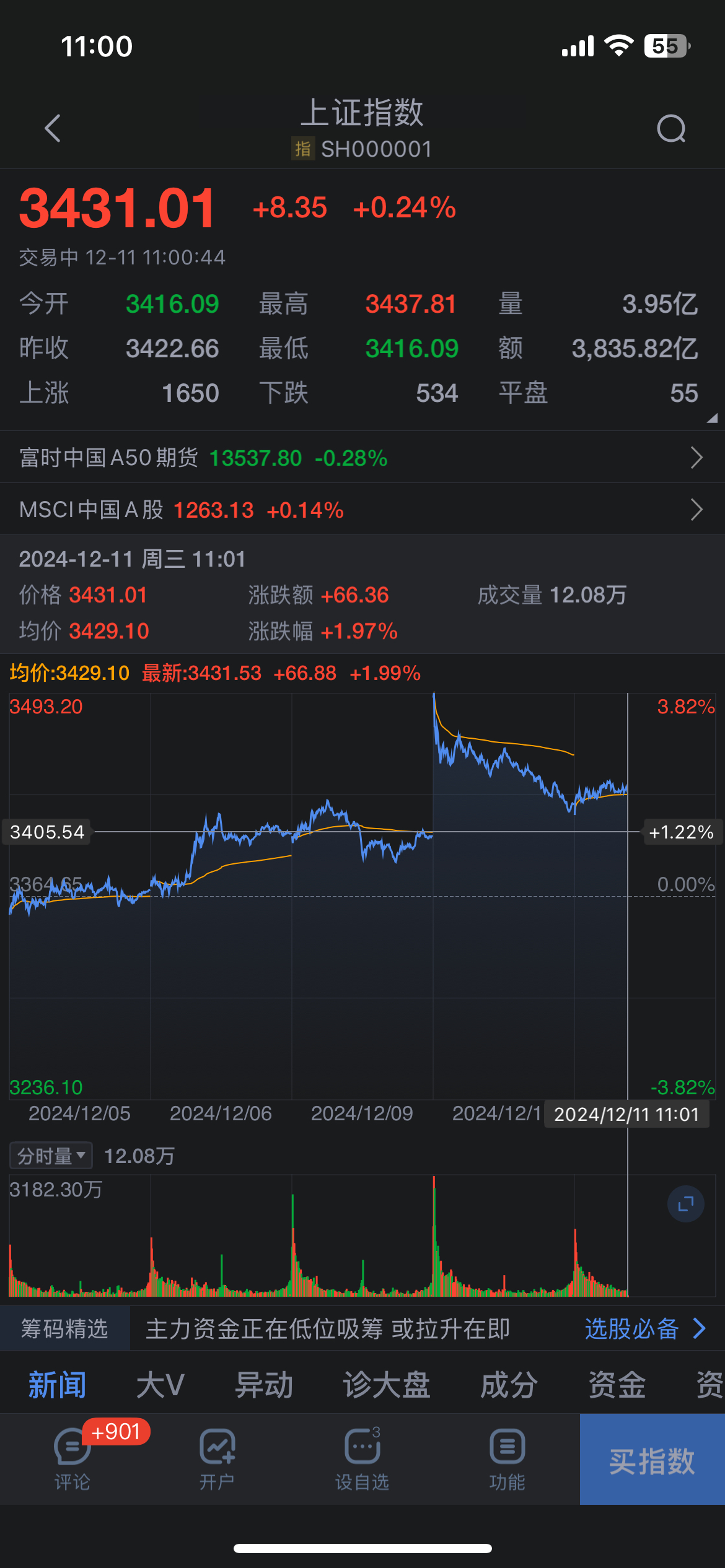
Task: Switch to the 资金 tab
Action: (x=617, y=1385)
